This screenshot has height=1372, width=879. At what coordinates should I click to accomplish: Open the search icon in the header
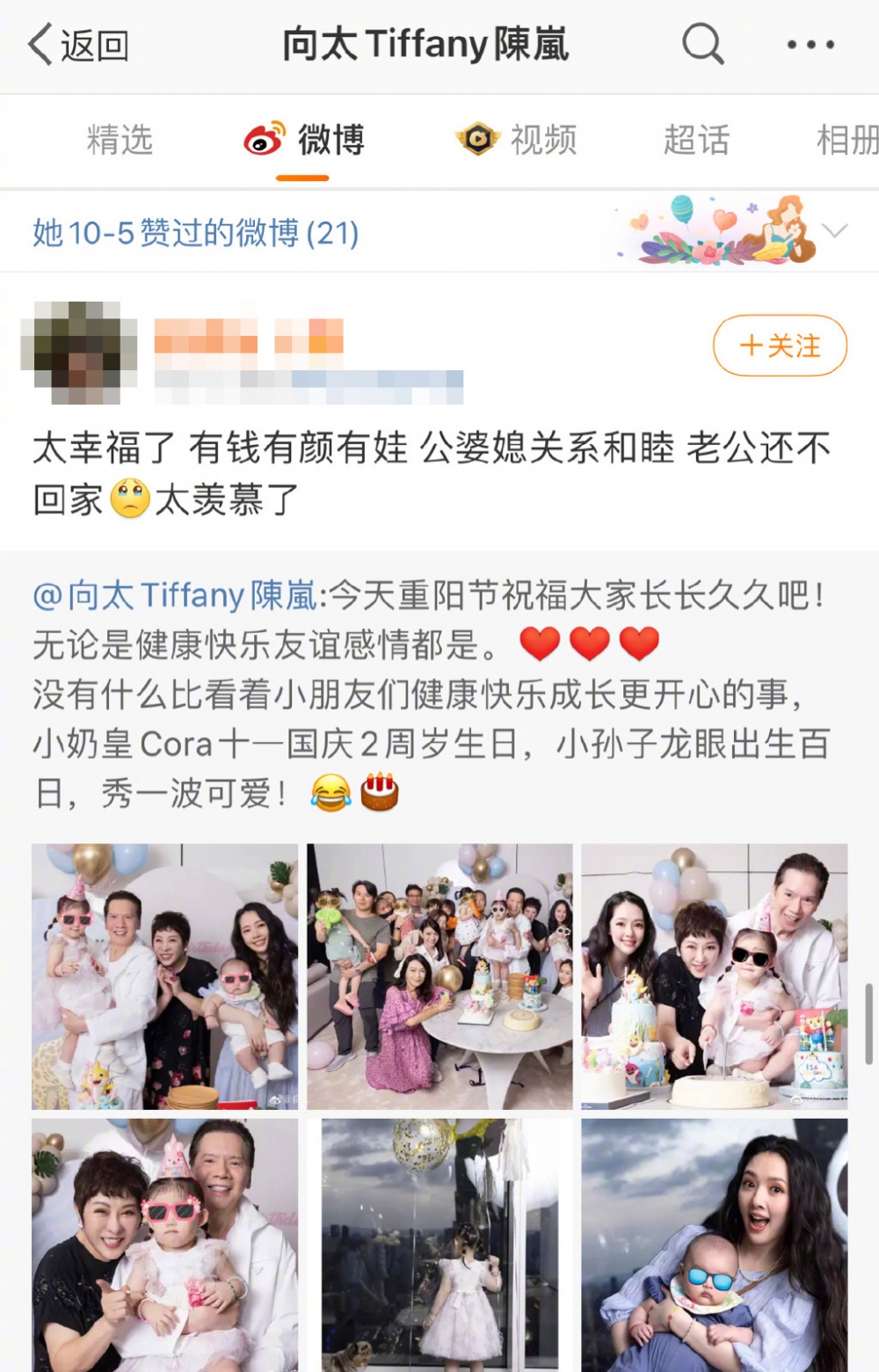click(701, 44)
